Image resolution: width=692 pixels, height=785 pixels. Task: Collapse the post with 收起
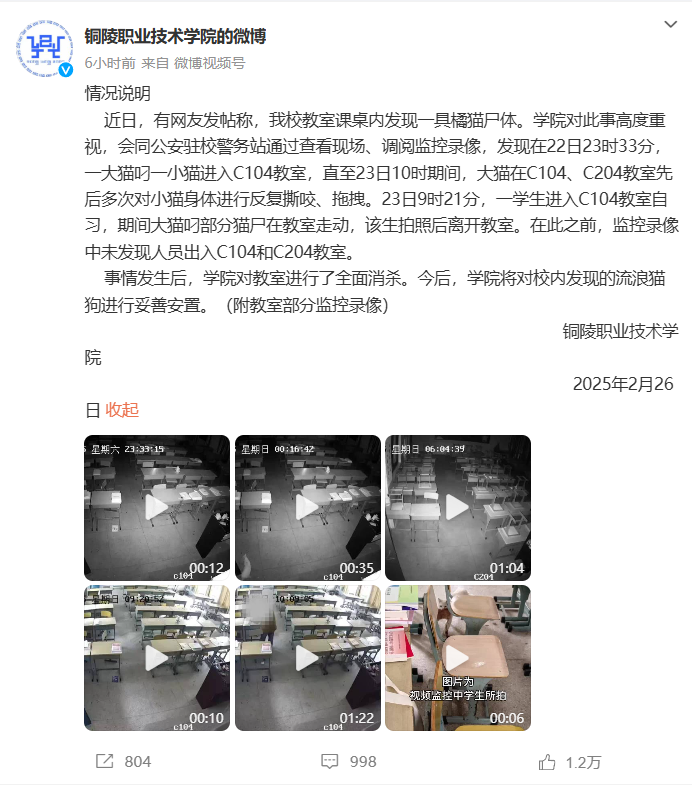pyautogui.click(x=122, y=410)
